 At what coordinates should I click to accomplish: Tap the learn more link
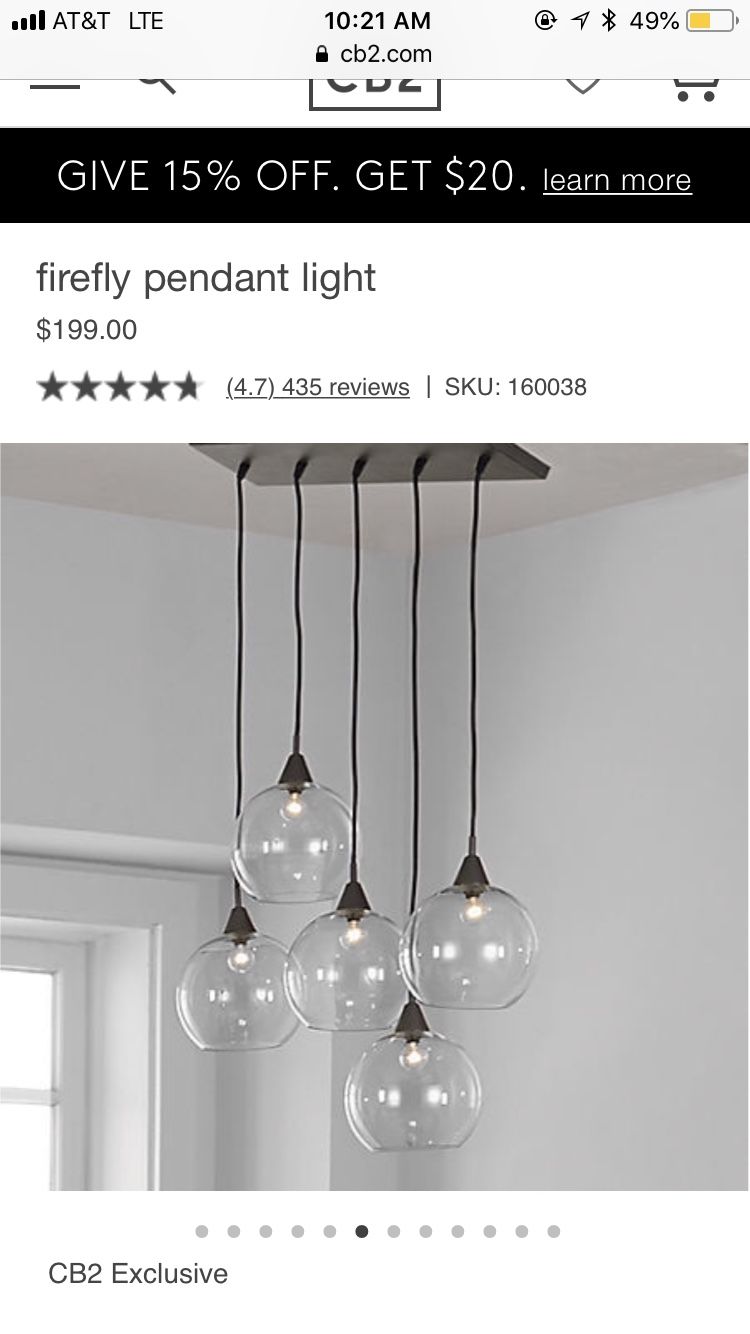point(617,180)
